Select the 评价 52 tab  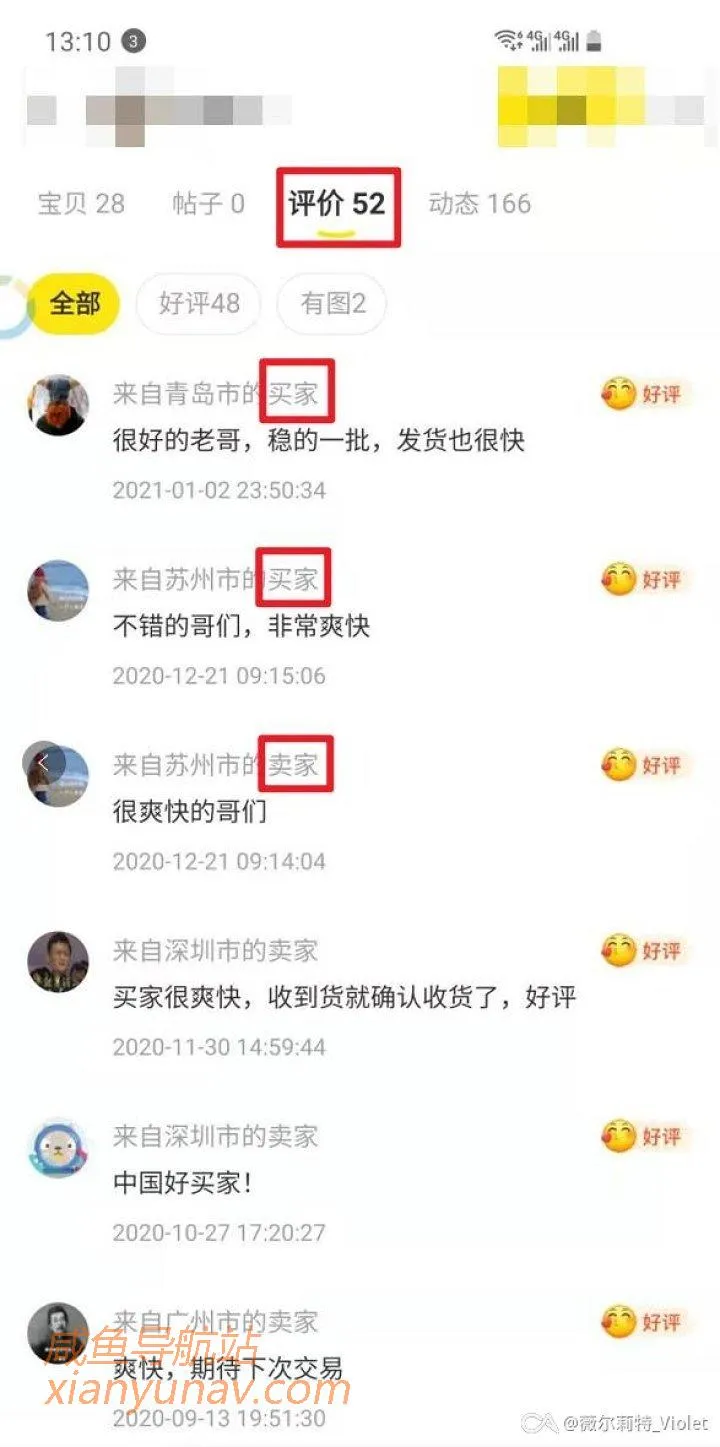click(x=337, y=204)
